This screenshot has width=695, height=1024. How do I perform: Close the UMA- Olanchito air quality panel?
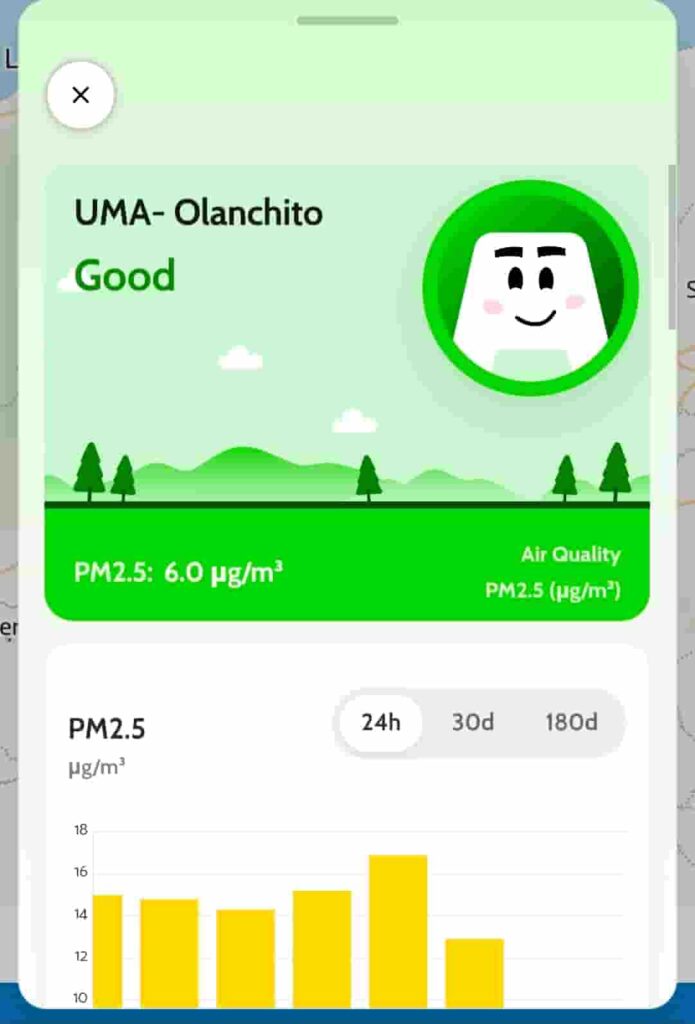pyautogui.click(x=81, y=95)
